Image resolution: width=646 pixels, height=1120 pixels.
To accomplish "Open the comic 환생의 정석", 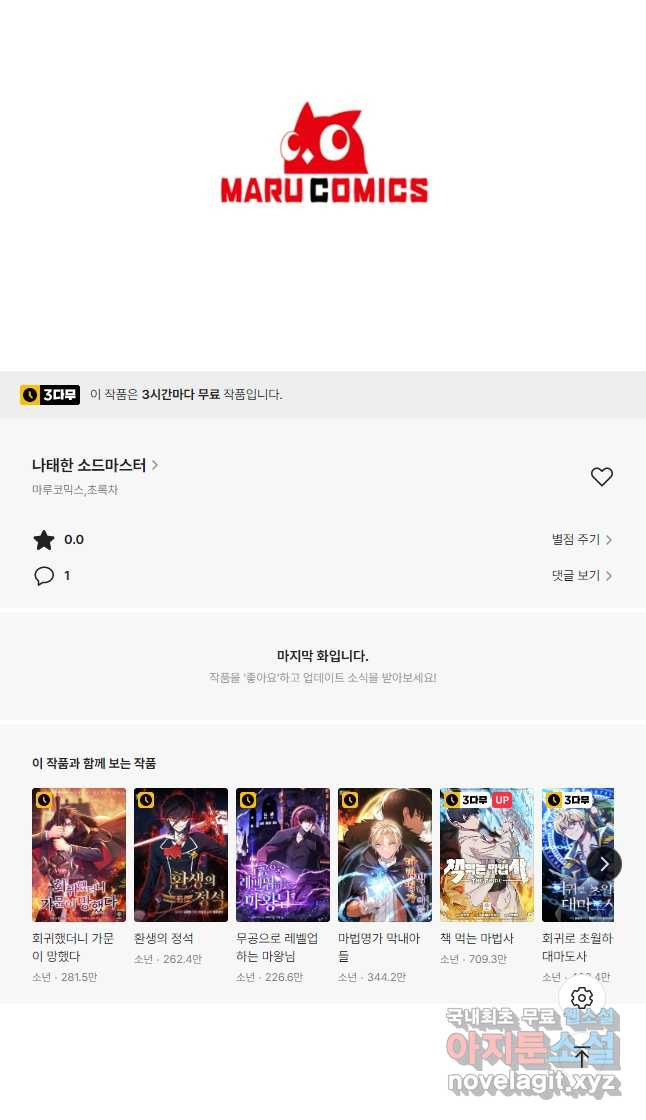I will pos(181,855).
